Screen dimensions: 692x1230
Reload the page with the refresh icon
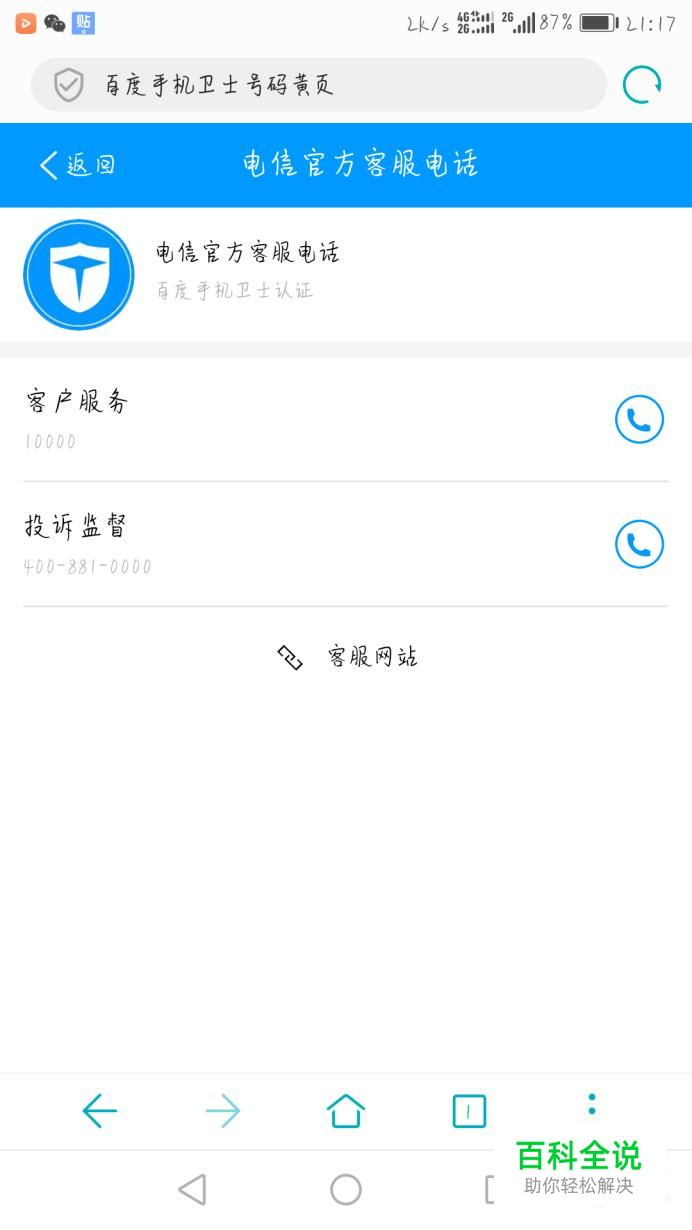pyautogui.click(x=641, y=85)
